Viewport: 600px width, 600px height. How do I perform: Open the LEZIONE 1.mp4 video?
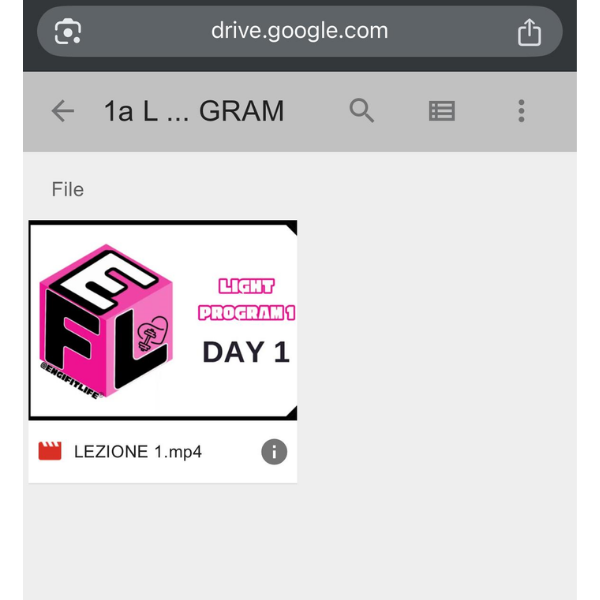[163, 320]
